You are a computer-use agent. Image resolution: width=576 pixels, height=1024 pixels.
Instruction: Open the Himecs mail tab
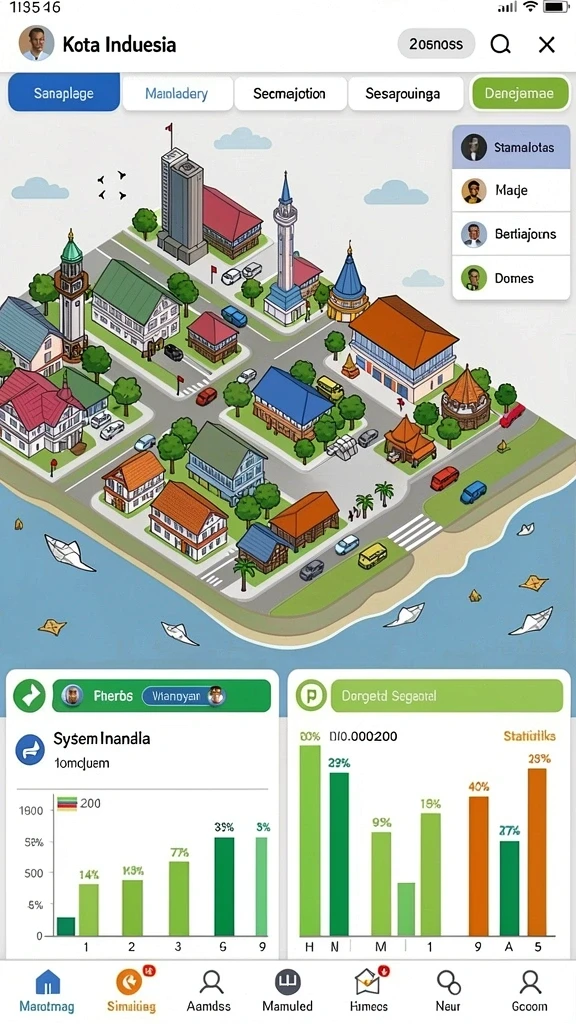368,991
